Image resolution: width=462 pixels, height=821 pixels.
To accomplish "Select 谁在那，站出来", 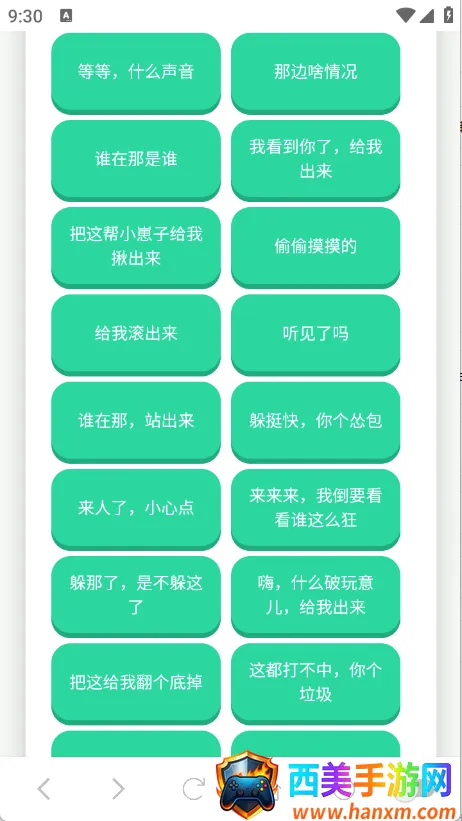I will pyautogui.click(x=136, y=422).
